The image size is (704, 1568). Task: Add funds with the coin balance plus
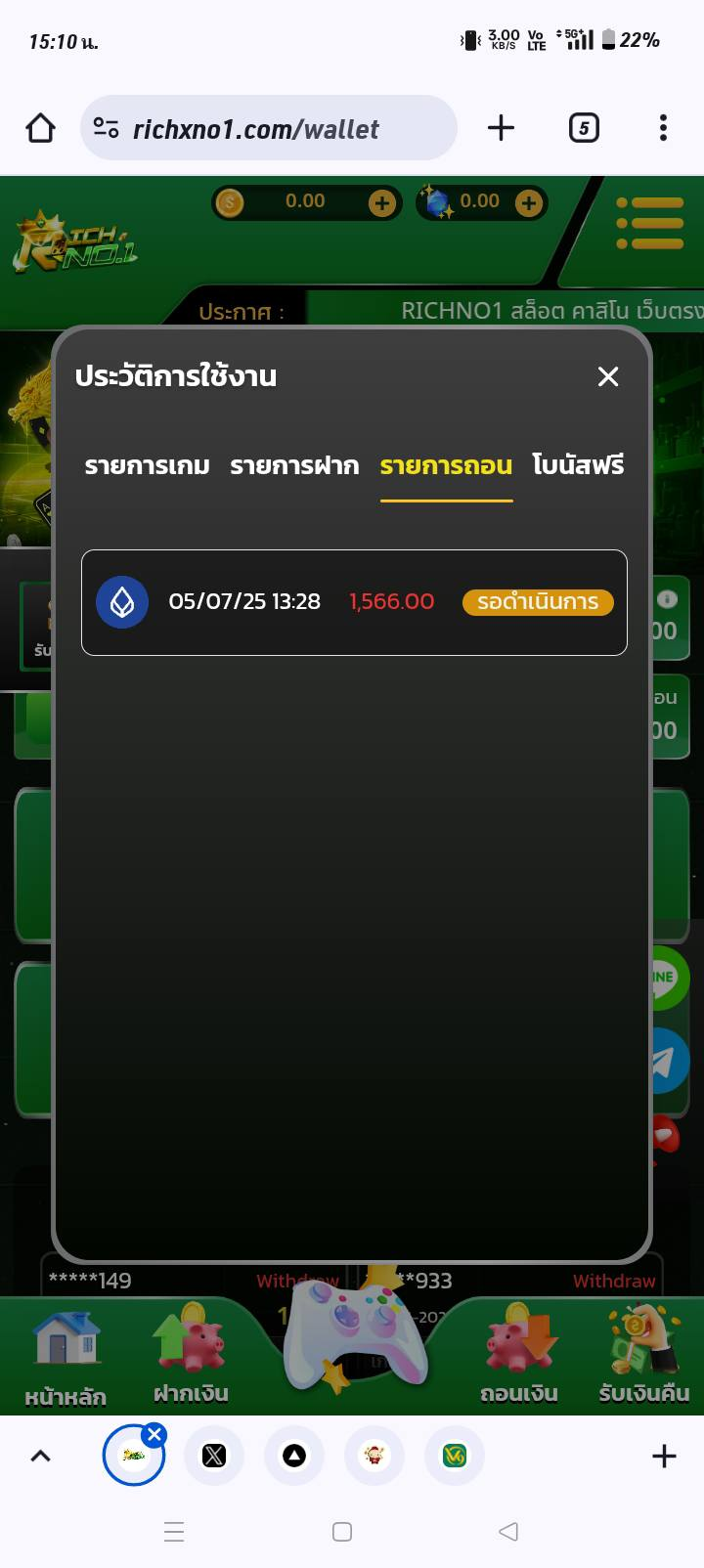(382, 203)
